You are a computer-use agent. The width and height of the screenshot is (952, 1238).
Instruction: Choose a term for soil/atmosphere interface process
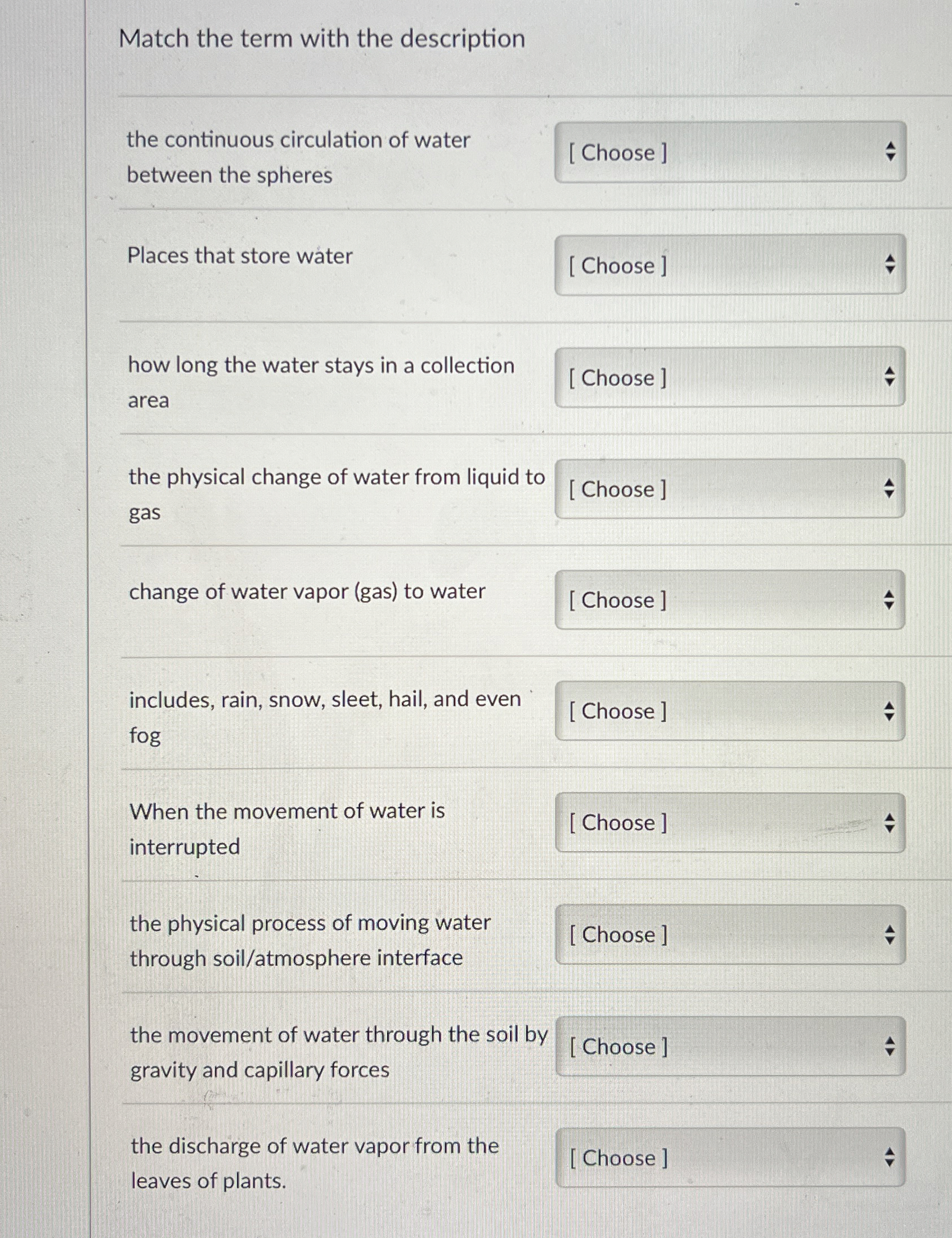(x=729, y=934)
